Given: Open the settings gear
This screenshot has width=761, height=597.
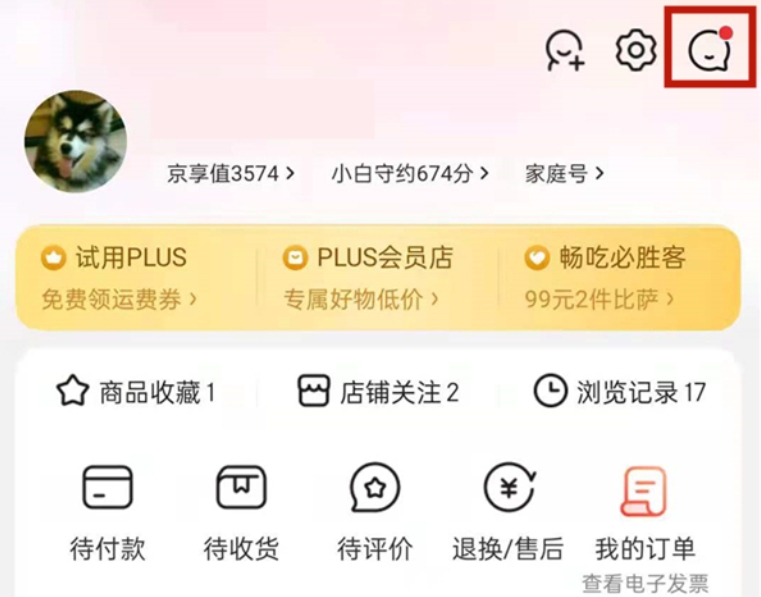Looking at the screenshot, I should [x=636, y=50].
